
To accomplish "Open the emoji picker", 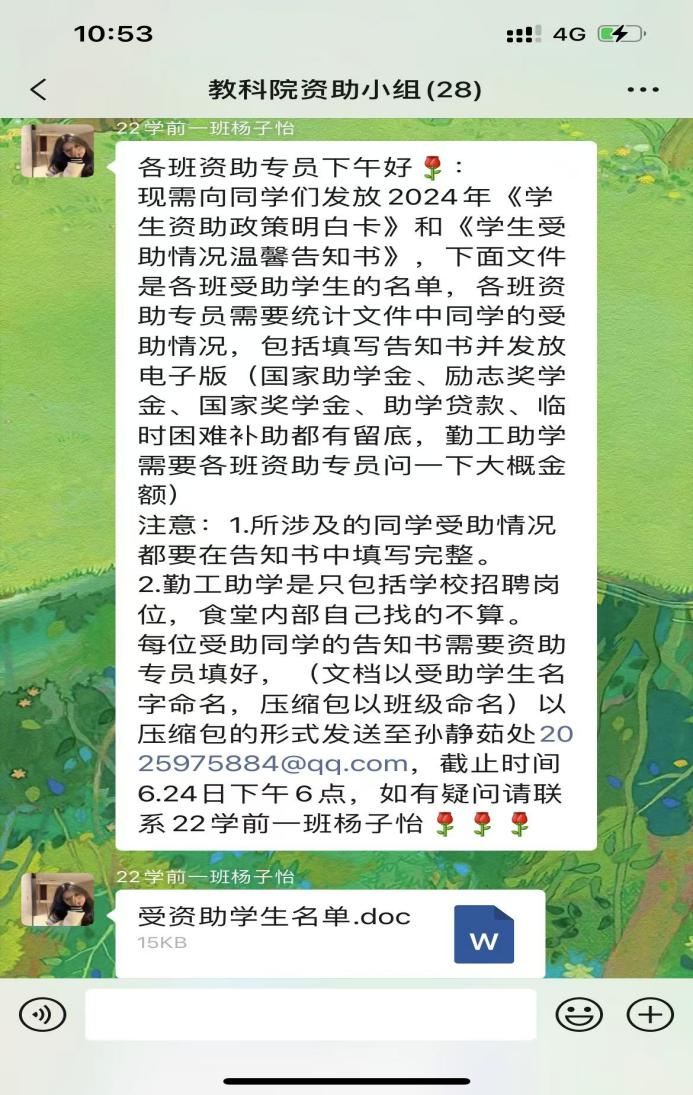I will [x=579, y=1015].
